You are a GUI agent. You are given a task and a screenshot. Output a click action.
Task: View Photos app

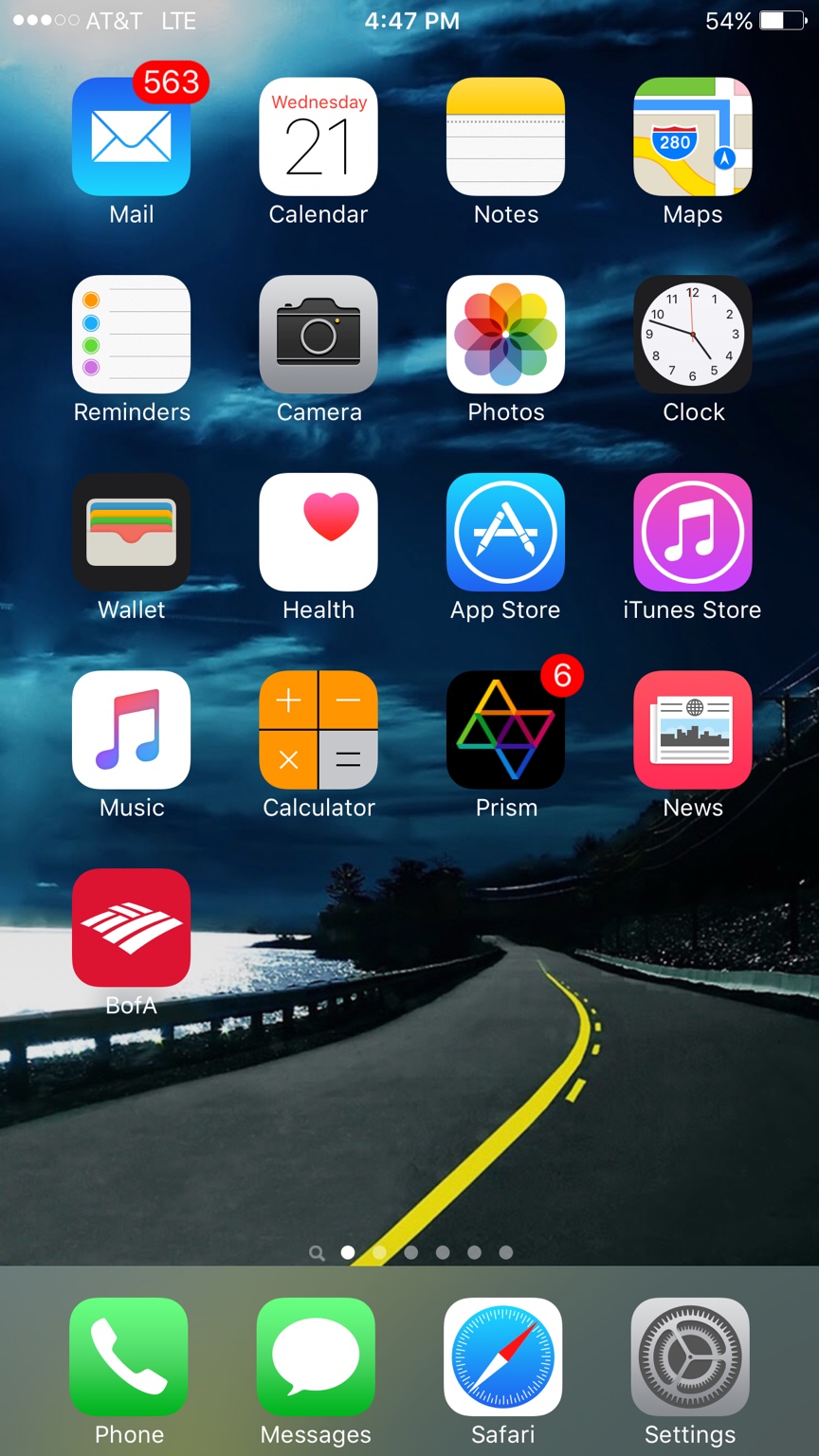tap(505, 335)
